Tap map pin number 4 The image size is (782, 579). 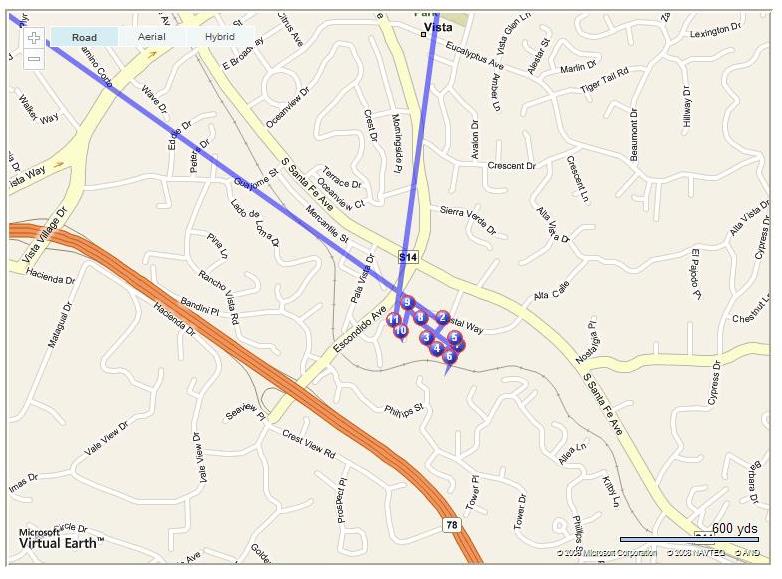437,348
